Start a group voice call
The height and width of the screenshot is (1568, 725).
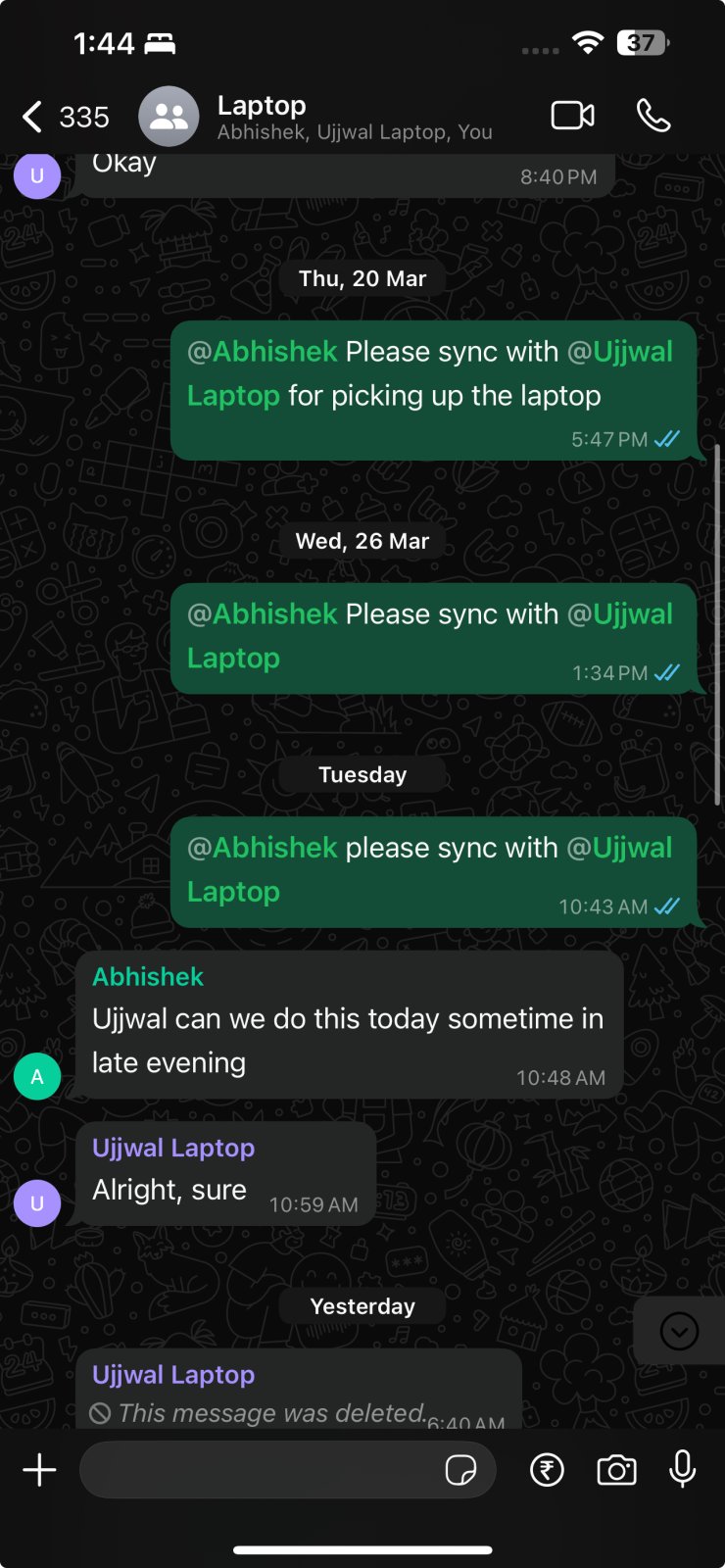[653, 116]
